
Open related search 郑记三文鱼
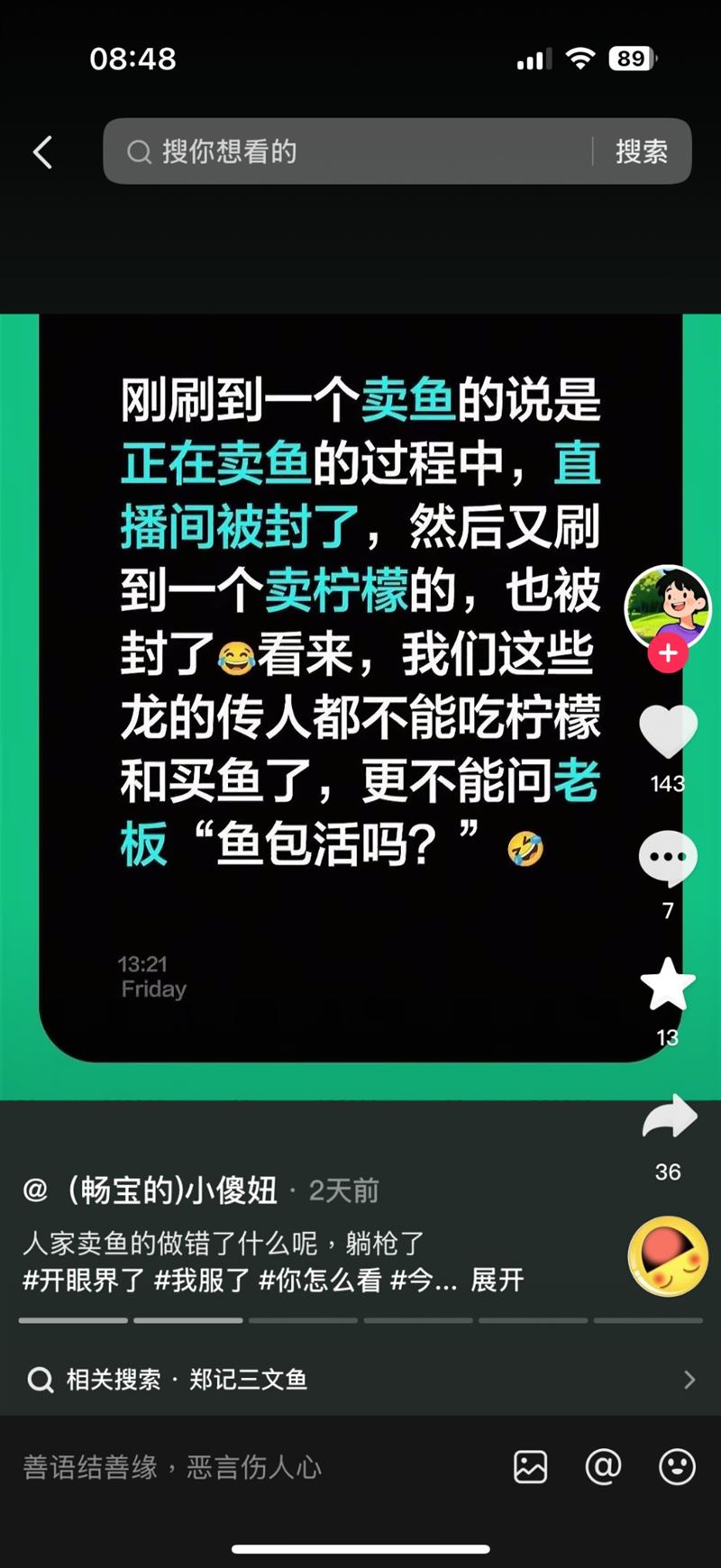[x=248, y=1380]
